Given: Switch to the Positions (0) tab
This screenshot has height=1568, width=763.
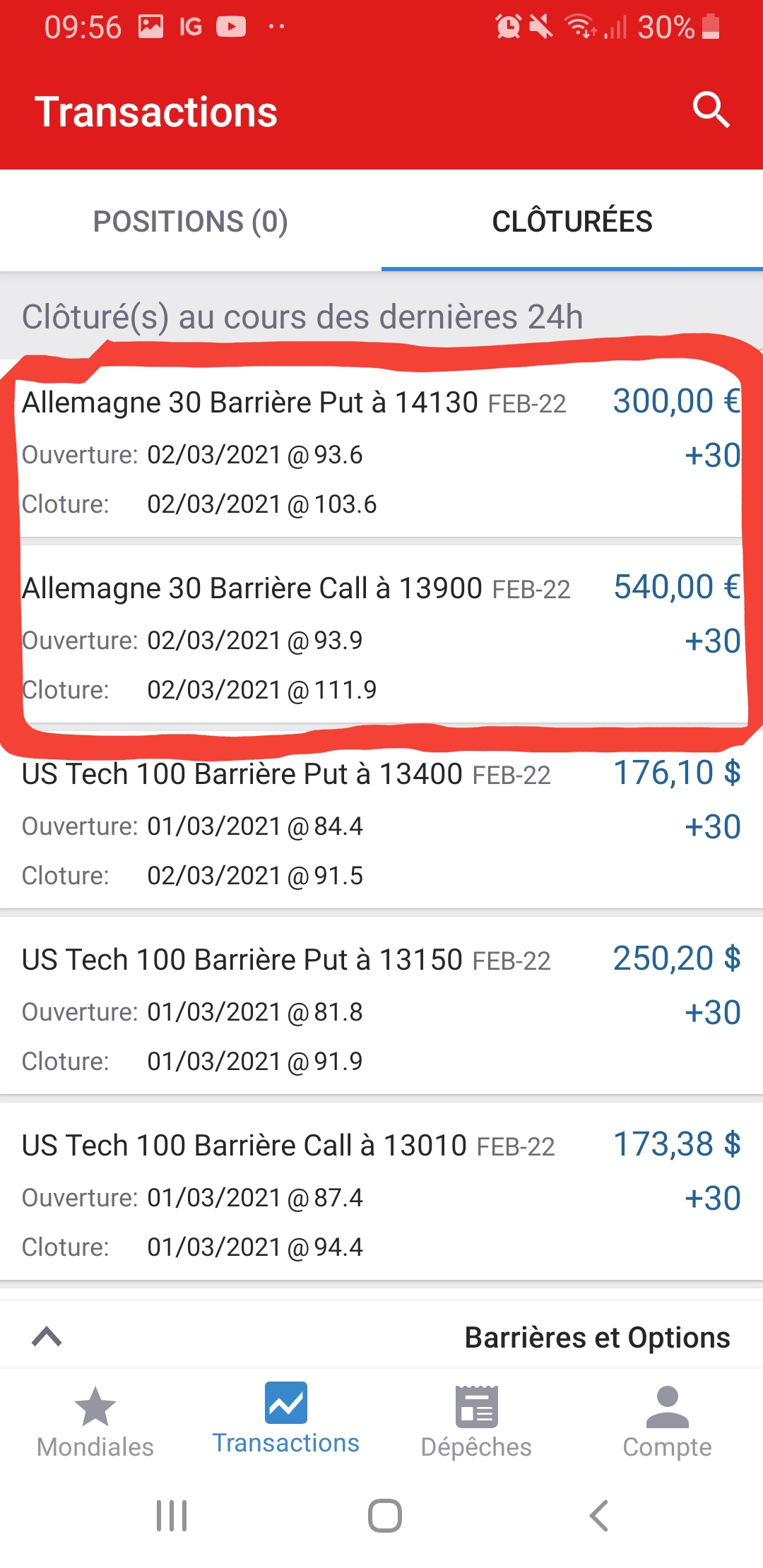Looking at the screenshot, I should click(x=190, y=222).
